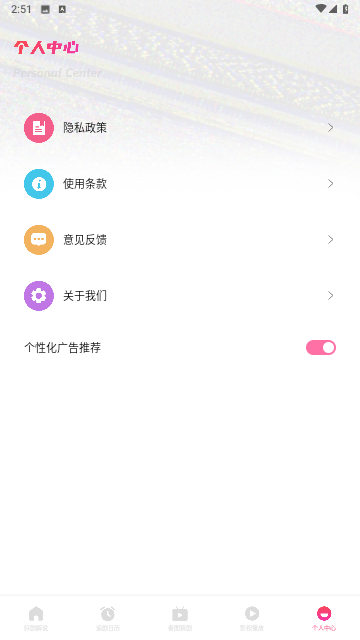Switch to the home icon tab

point(36,618)
